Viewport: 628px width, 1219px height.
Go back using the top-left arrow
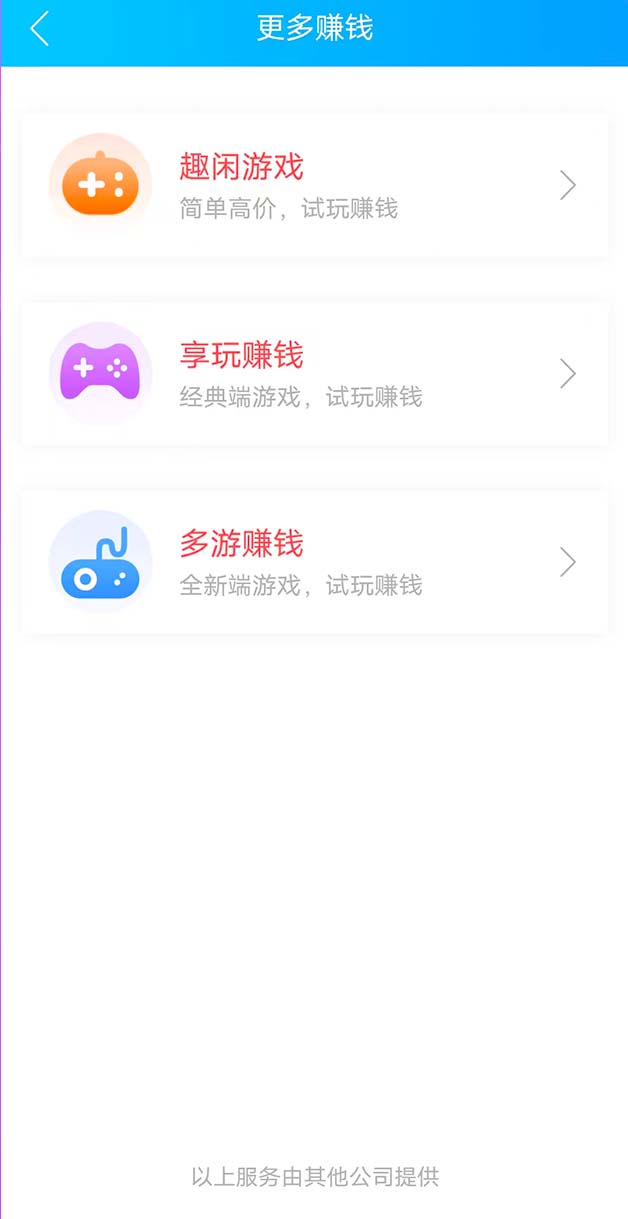40,29
